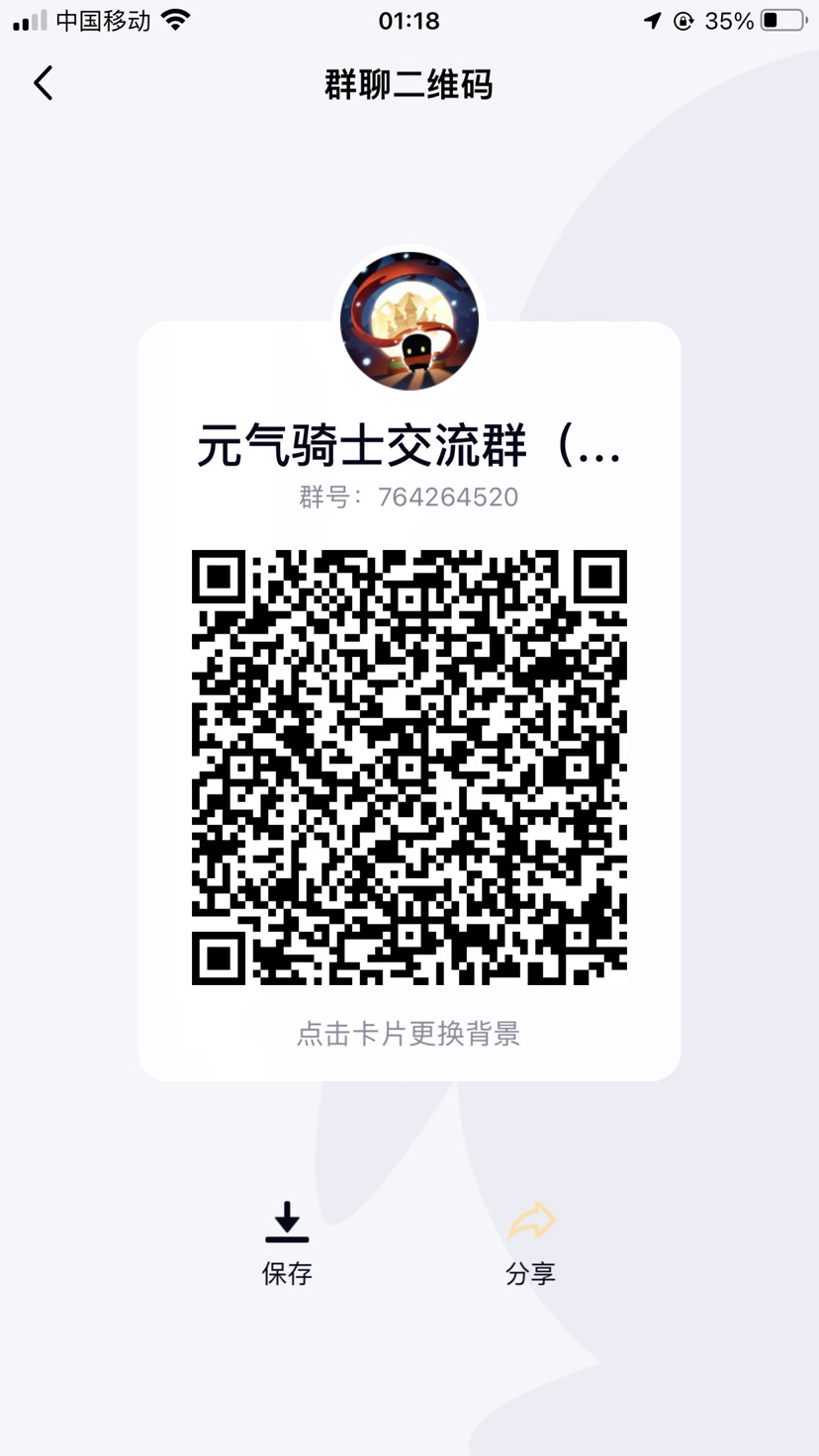Tap the truncated group name 元气骑士交流群
The image size is (819, 1456).
coord(409,446)
